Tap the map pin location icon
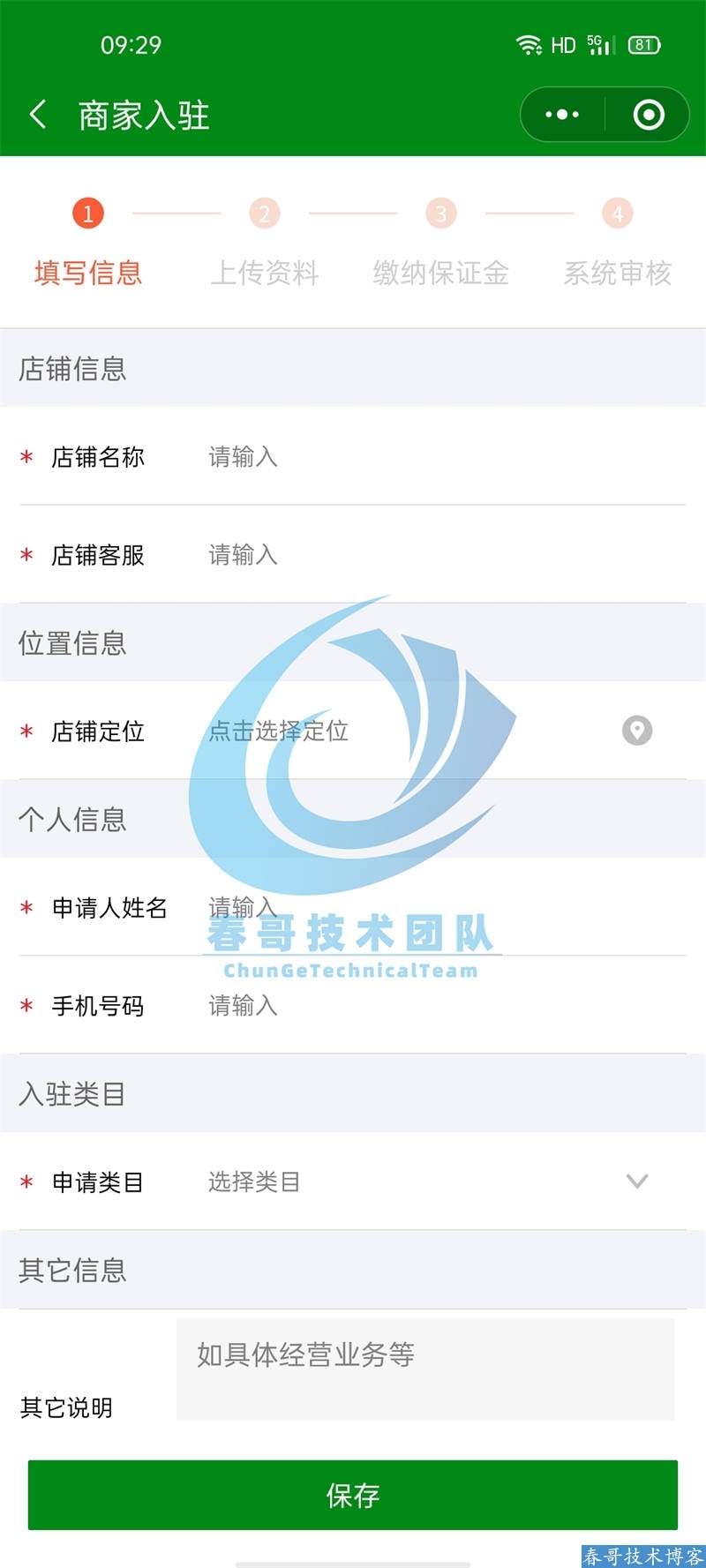The image size is (706, 1568). point(637,731)
